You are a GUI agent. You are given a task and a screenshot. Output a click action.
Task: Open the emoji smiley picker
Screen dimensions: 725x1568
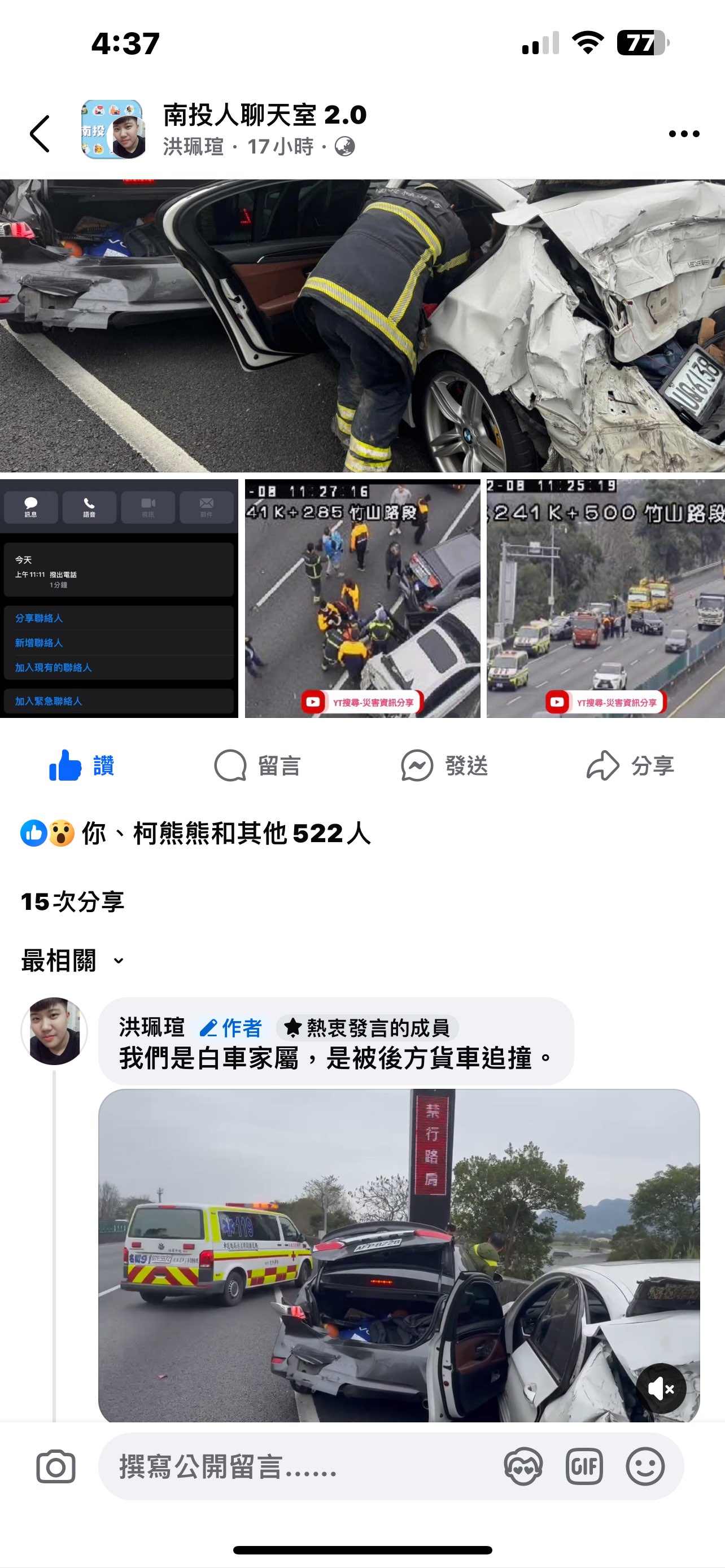pyautogui.click(x=645, y=1466)
